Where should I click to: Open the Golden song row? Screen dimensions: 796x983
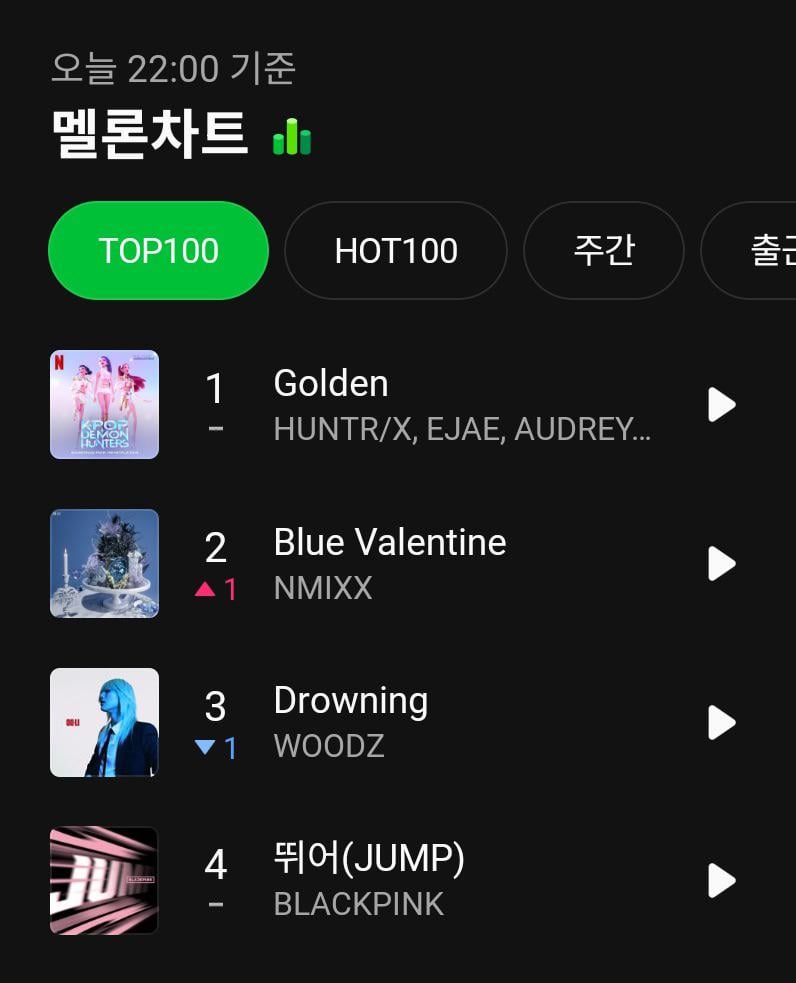click(460, 405)
